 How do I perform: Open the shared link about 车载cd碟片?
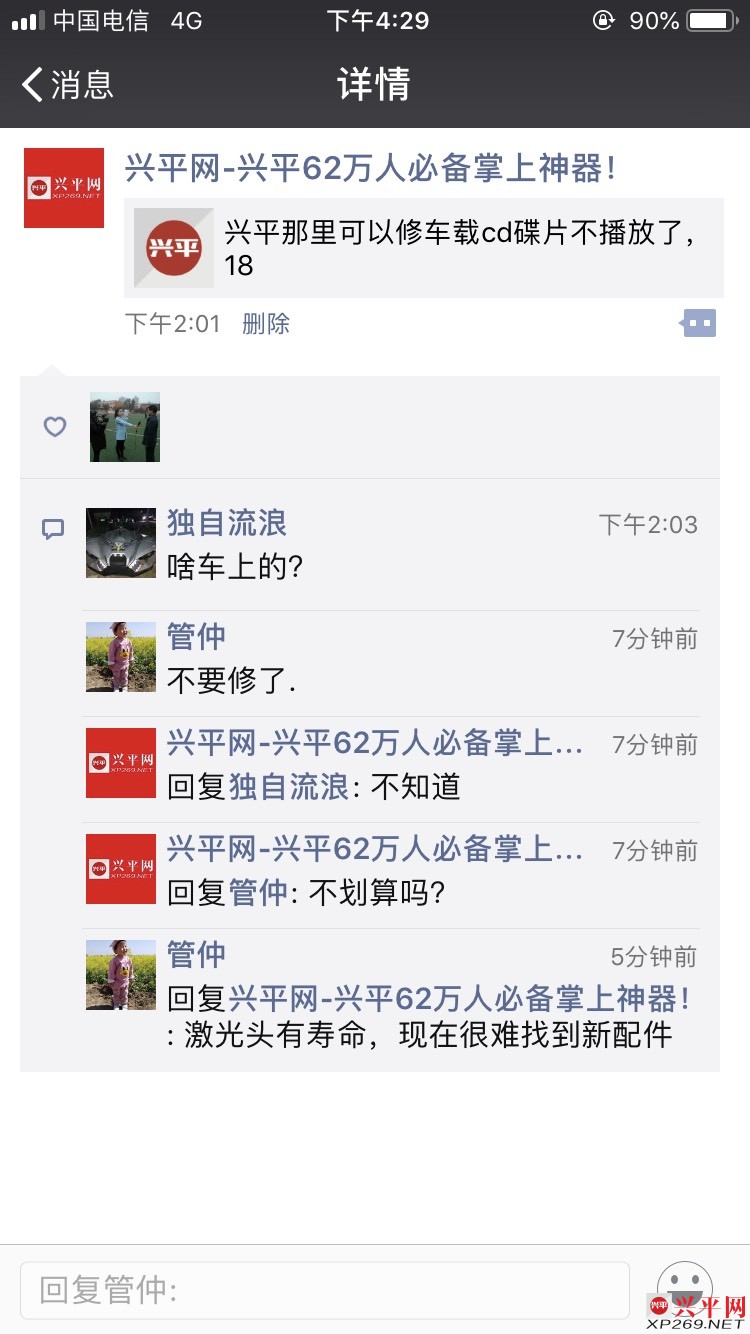pyautogui.click(x=423, y=249)
